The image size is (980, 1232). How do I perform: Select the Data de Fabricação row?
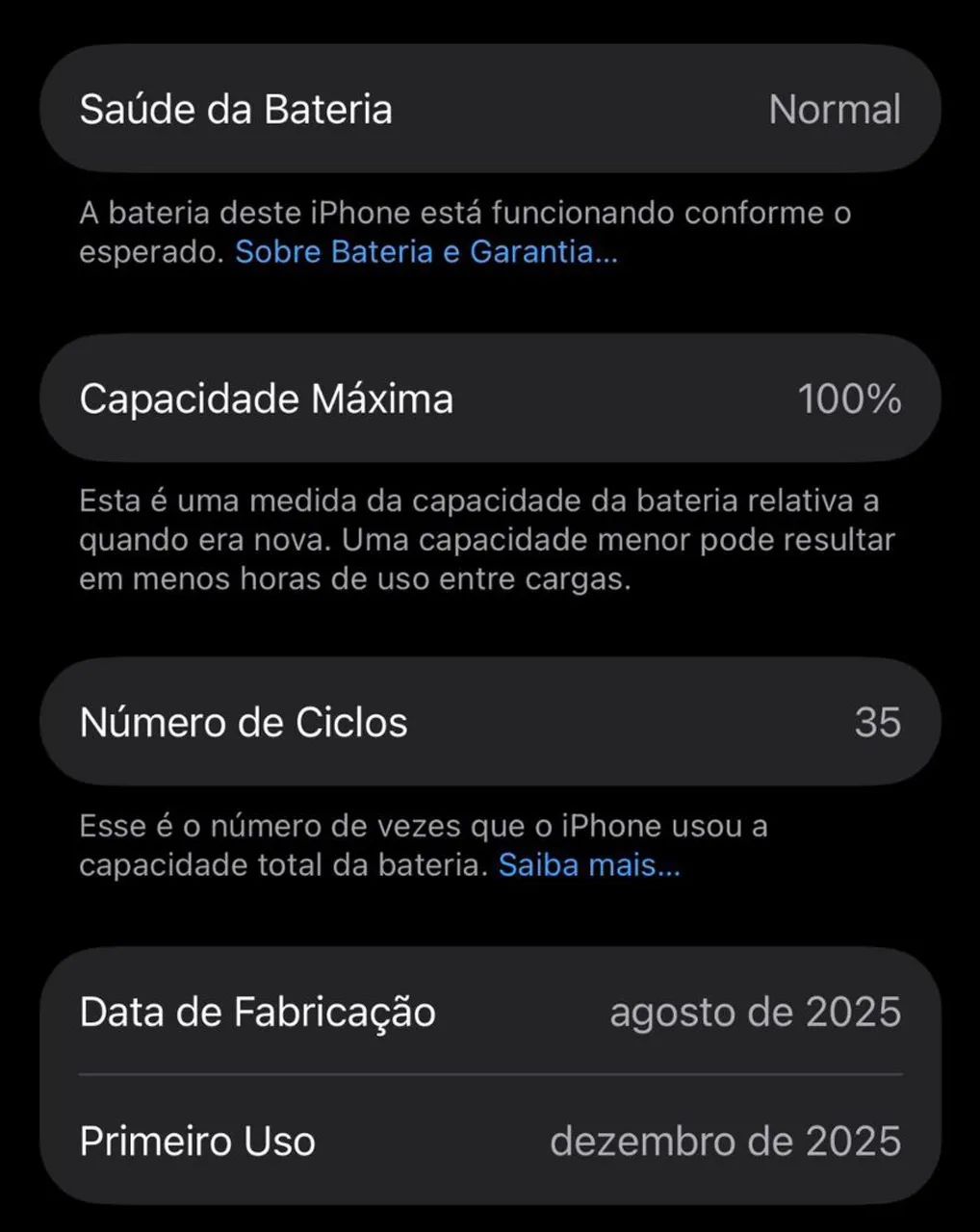pos(490,1012)
